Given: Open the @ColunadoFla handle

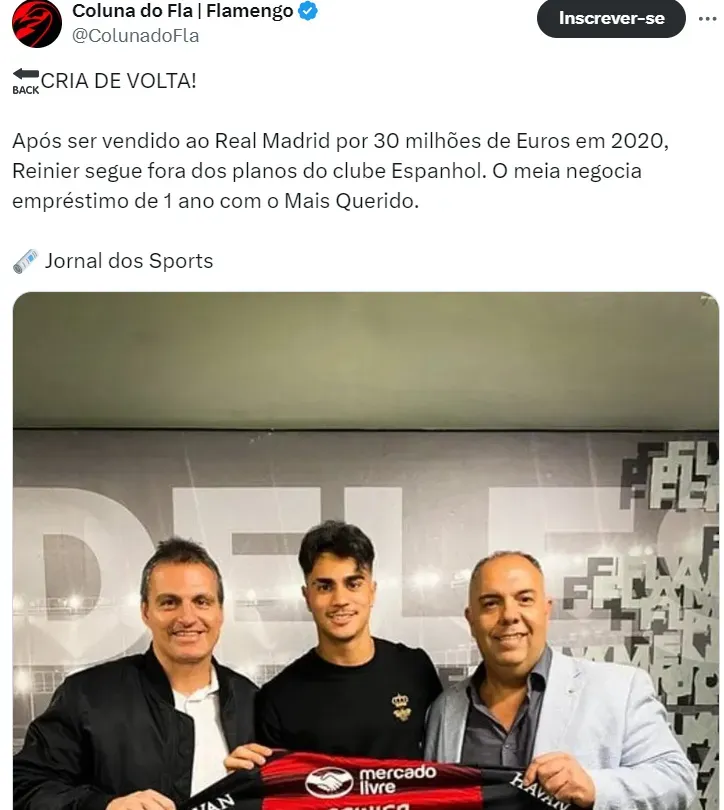Looking at the screenshot, I should [x=136, y=36].
